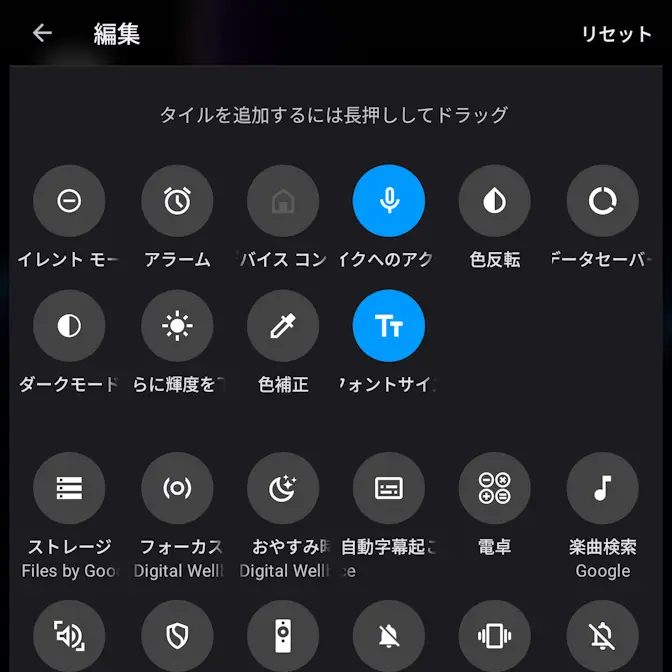This screenshot has width=672, height=672.
Task: Tap the extra dim brightness tile
Action: tap(177, 326)
